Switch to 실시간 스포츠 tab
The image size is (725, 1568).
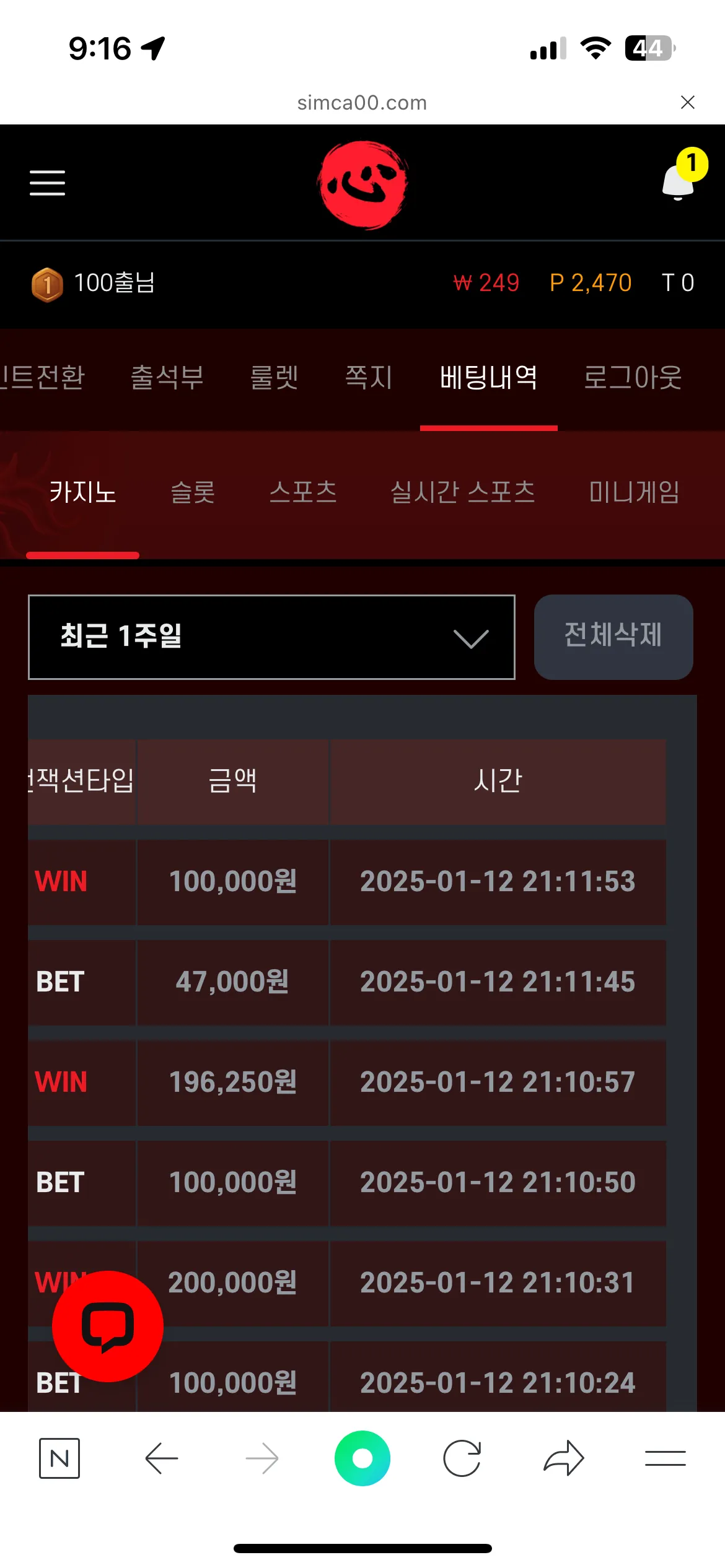point(463,492)
